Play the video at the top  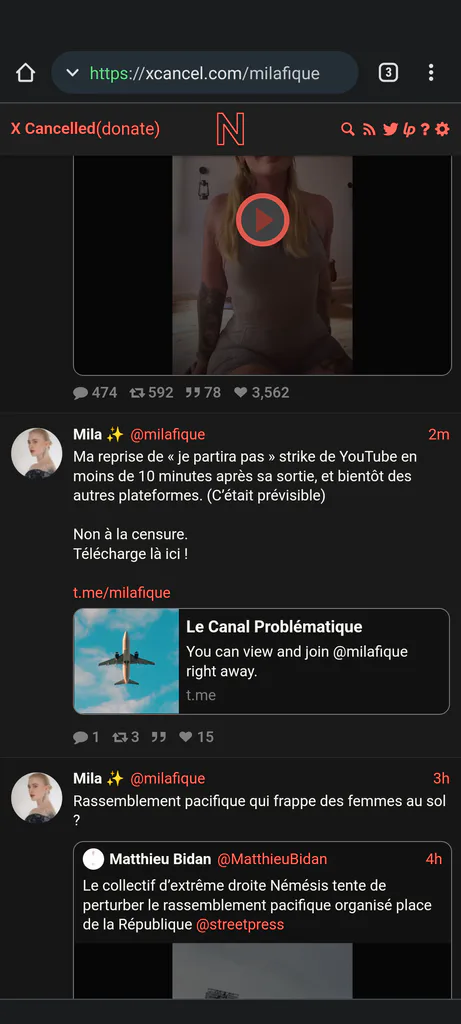pyautogui.click(x=262, y=220)
